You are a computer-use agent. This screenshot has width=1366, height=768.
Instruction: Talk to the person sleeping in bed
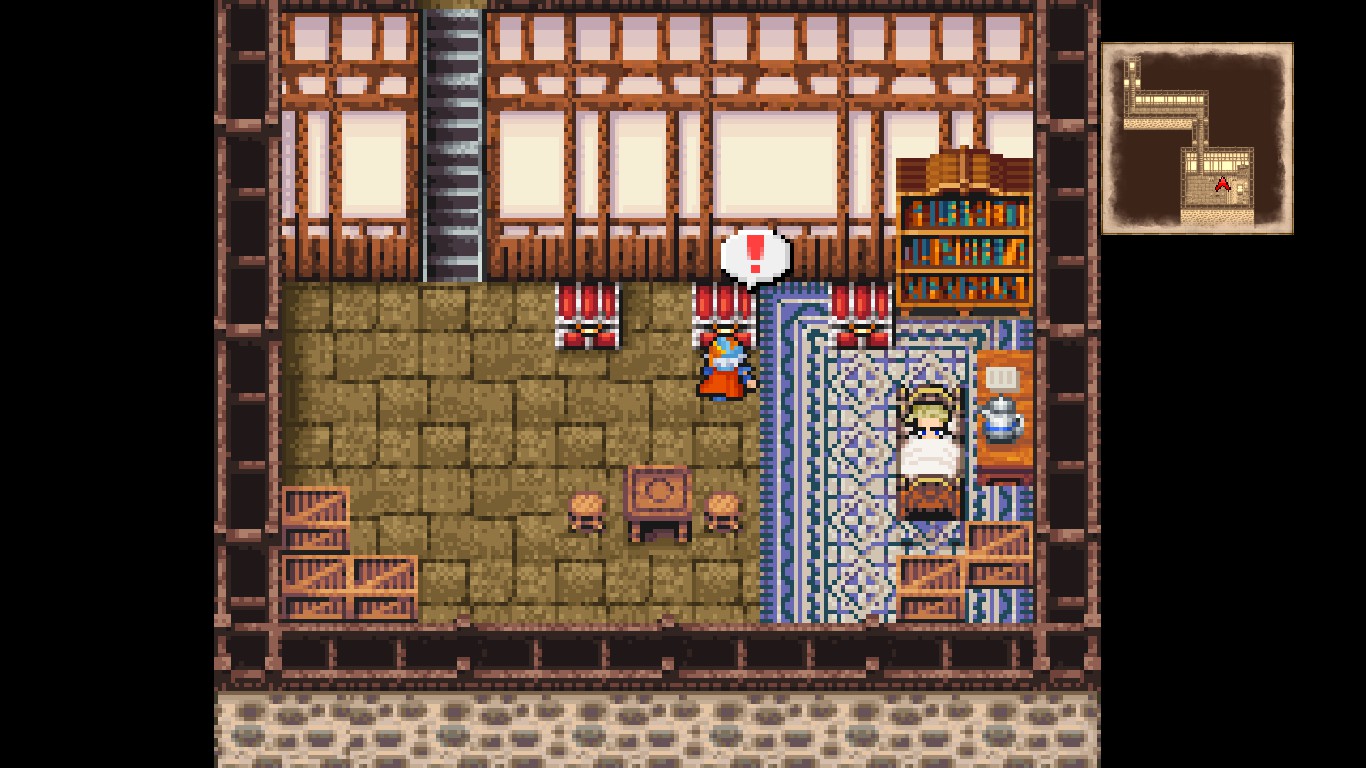[x=930, y=440]
